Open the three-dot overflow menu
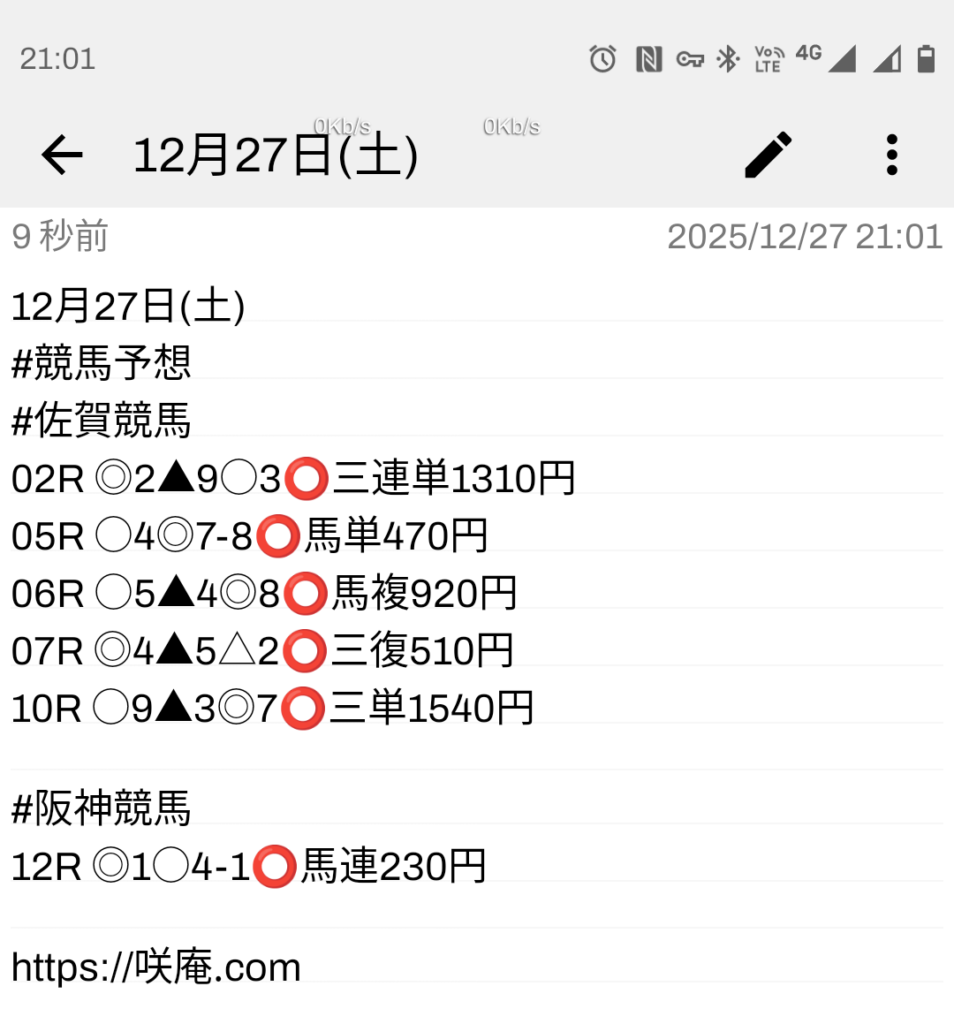The height and width of the screenshot is (1024, 954). 892,155
